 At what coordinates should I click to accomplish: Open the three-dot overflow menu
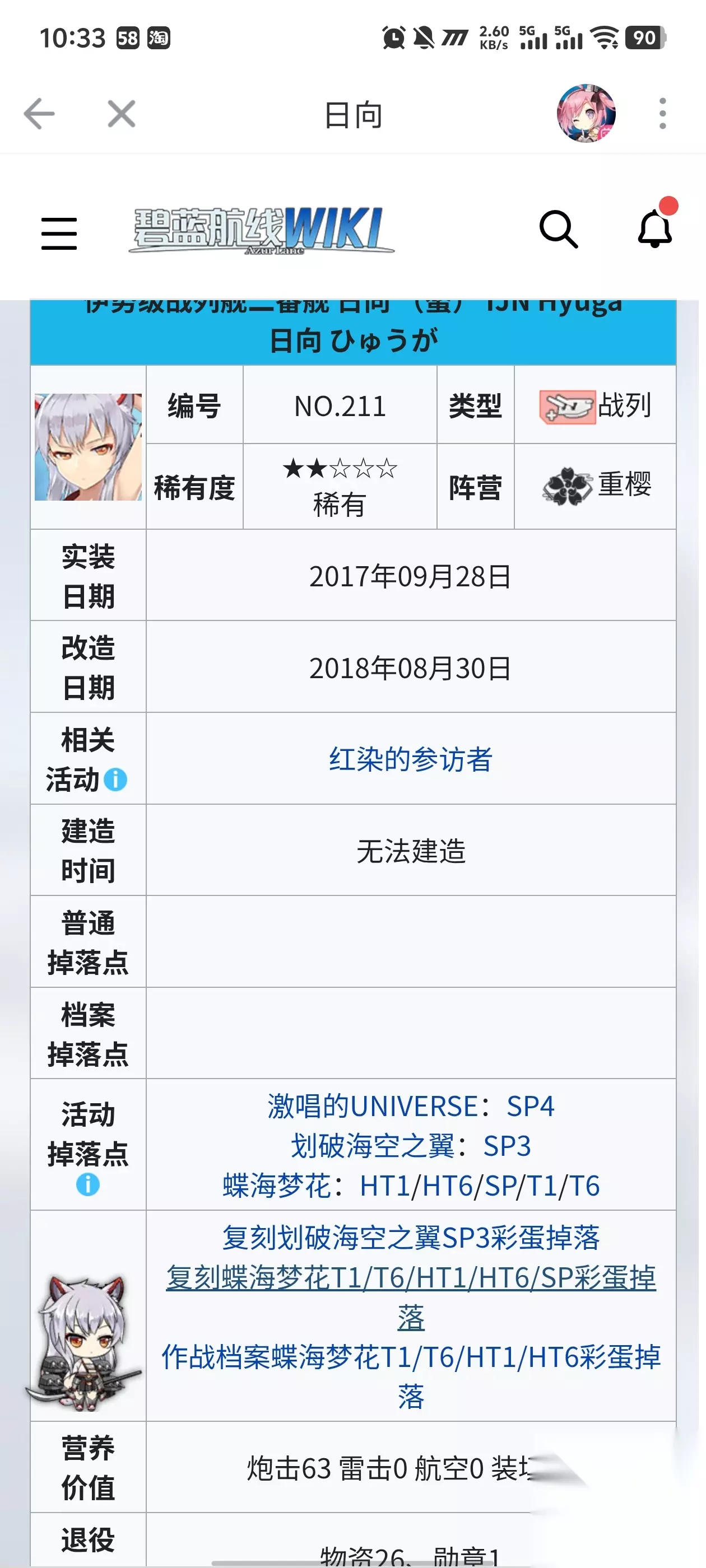click(663, 114)
